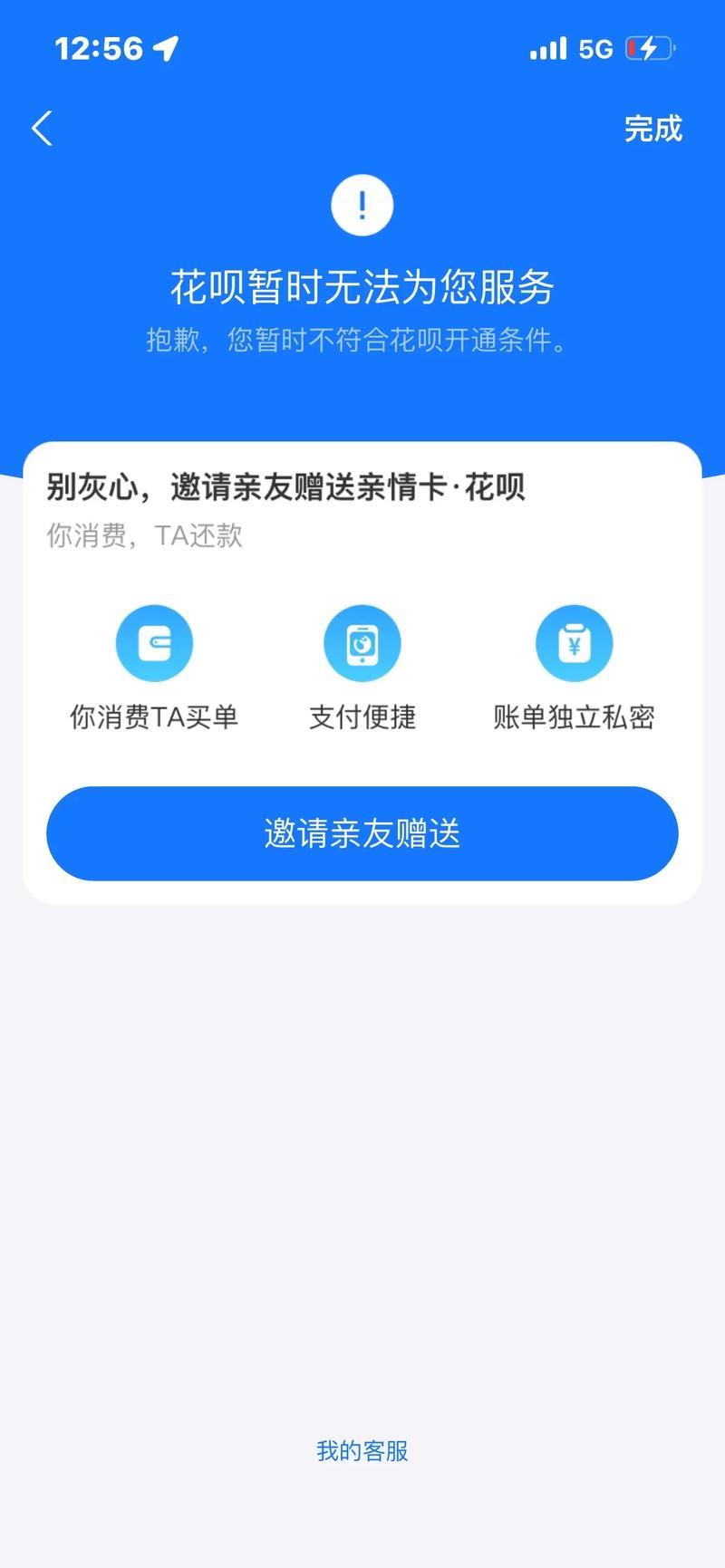Tap the exclamation mark warning icon
Image resolution: width=725 pixels, height=1568 pixels.
(x=362, y=205)
